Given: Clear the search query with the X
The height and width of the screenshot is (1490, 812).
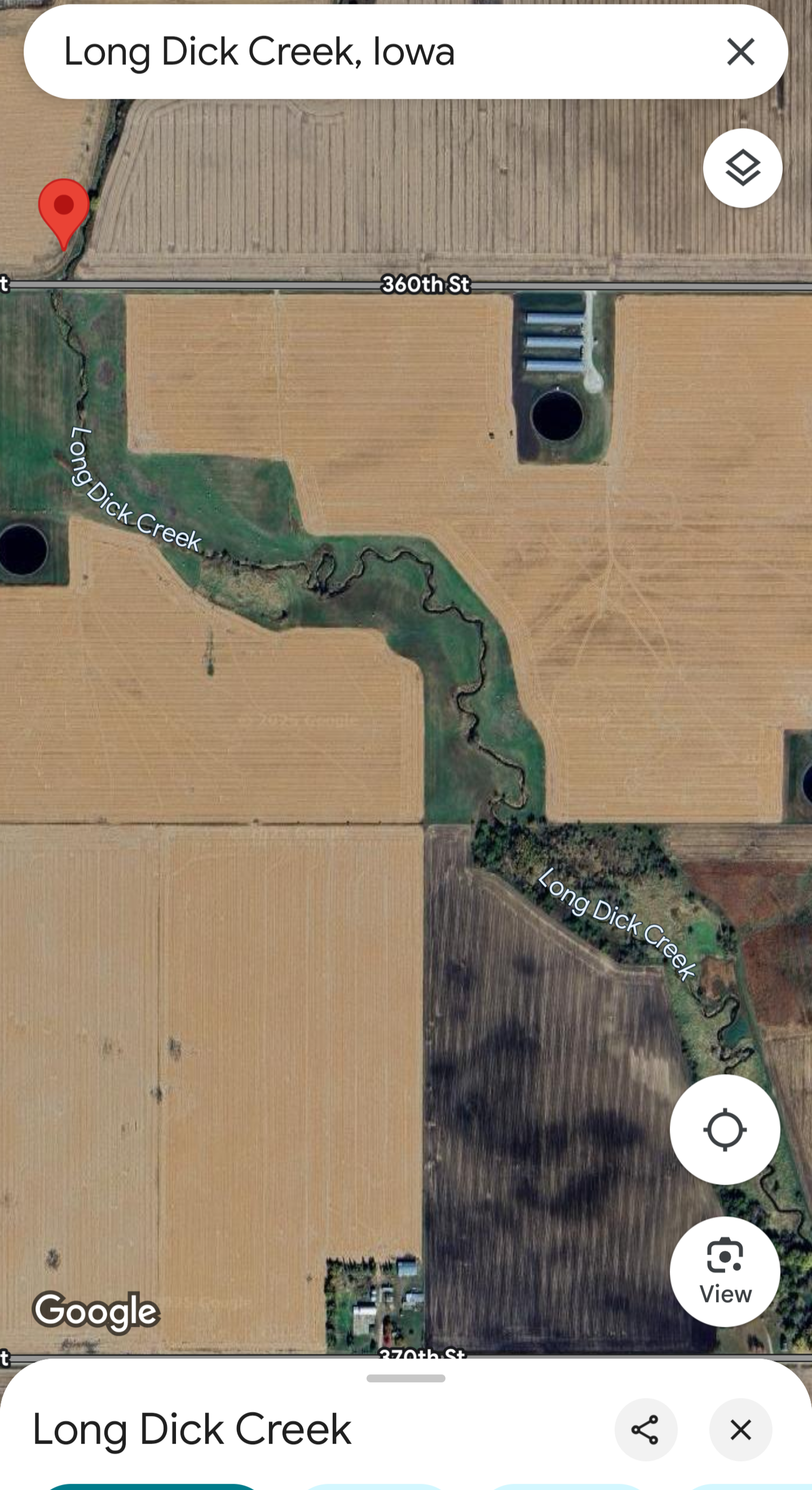Looking at the screenshot, I should pyautogui.click(x=740, y=52).
